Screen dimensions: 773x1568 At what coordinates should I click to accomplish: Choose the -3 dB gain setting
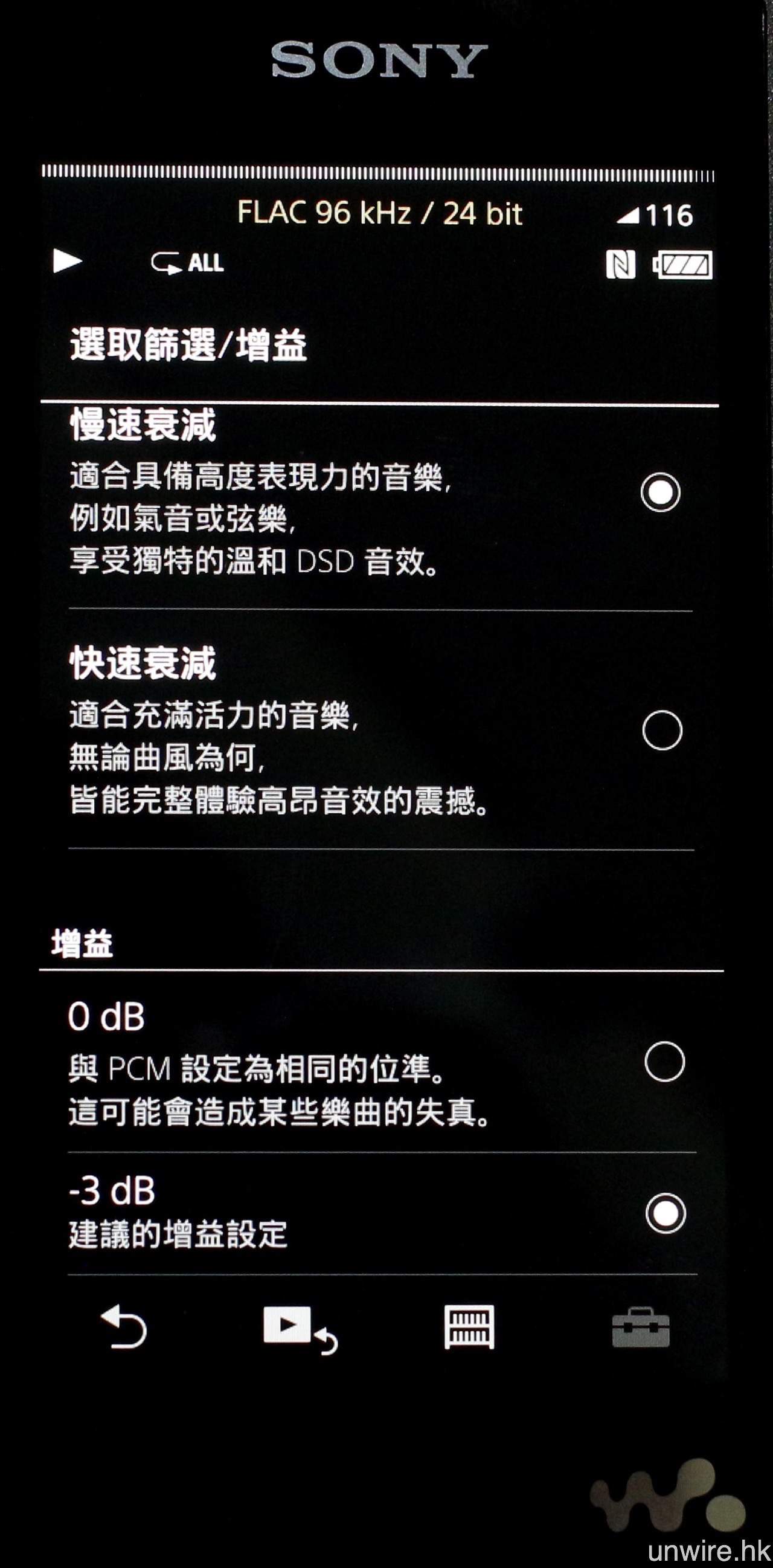[x=665, y=1213]
